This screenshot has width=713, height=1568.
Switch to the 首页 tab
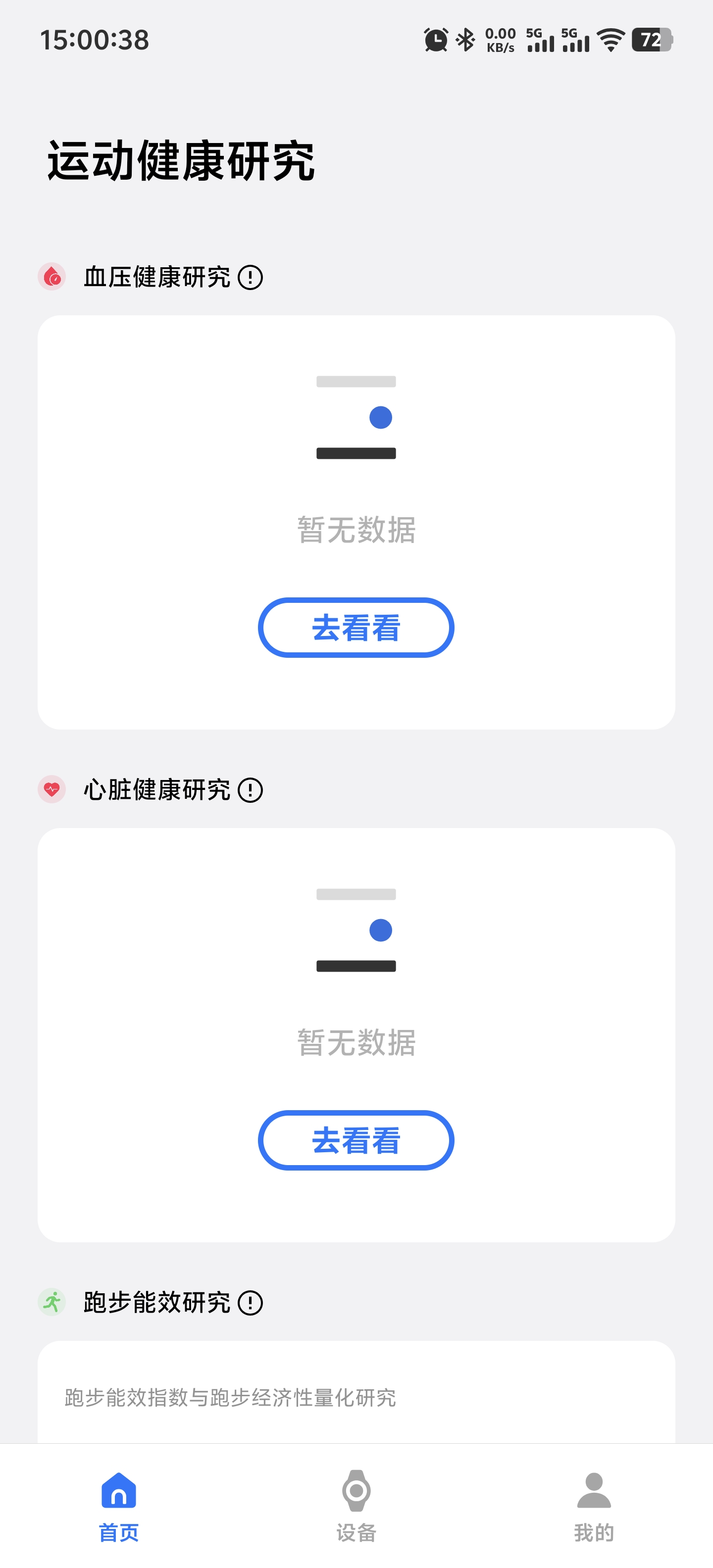[119, 1506]
